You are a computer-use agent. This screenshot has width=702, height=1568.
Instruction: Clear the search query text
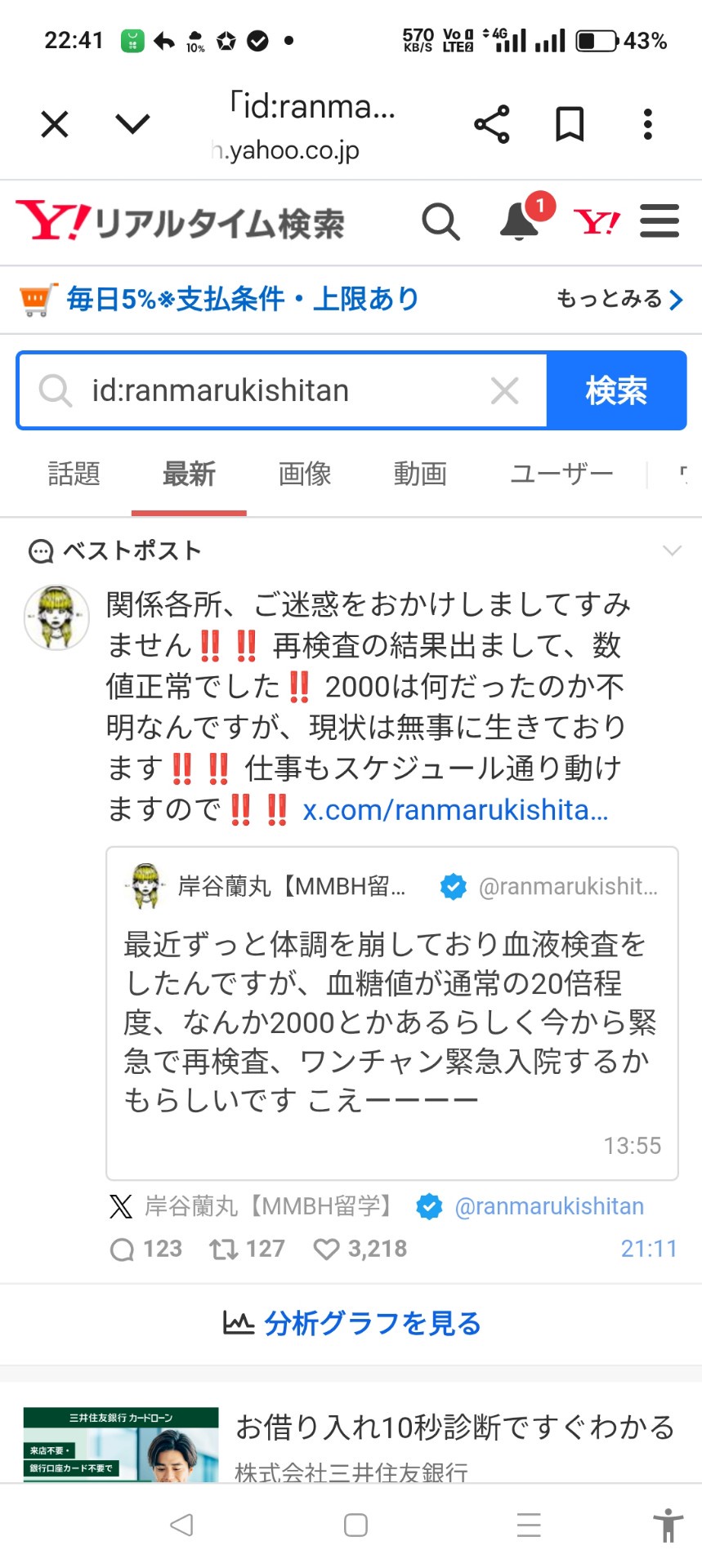click(504, 391)
